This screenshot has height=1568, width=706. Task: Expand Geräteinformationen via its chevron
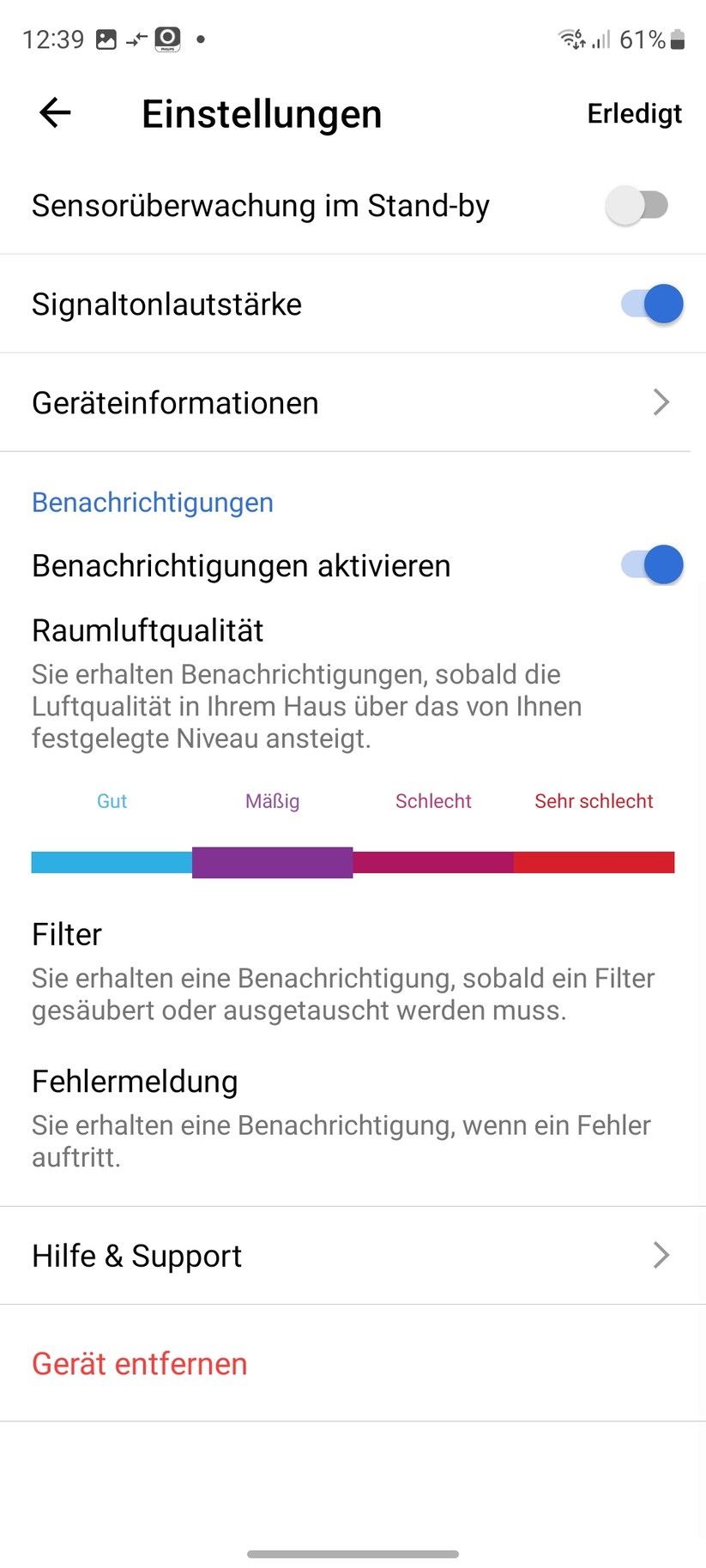point(660,402)
